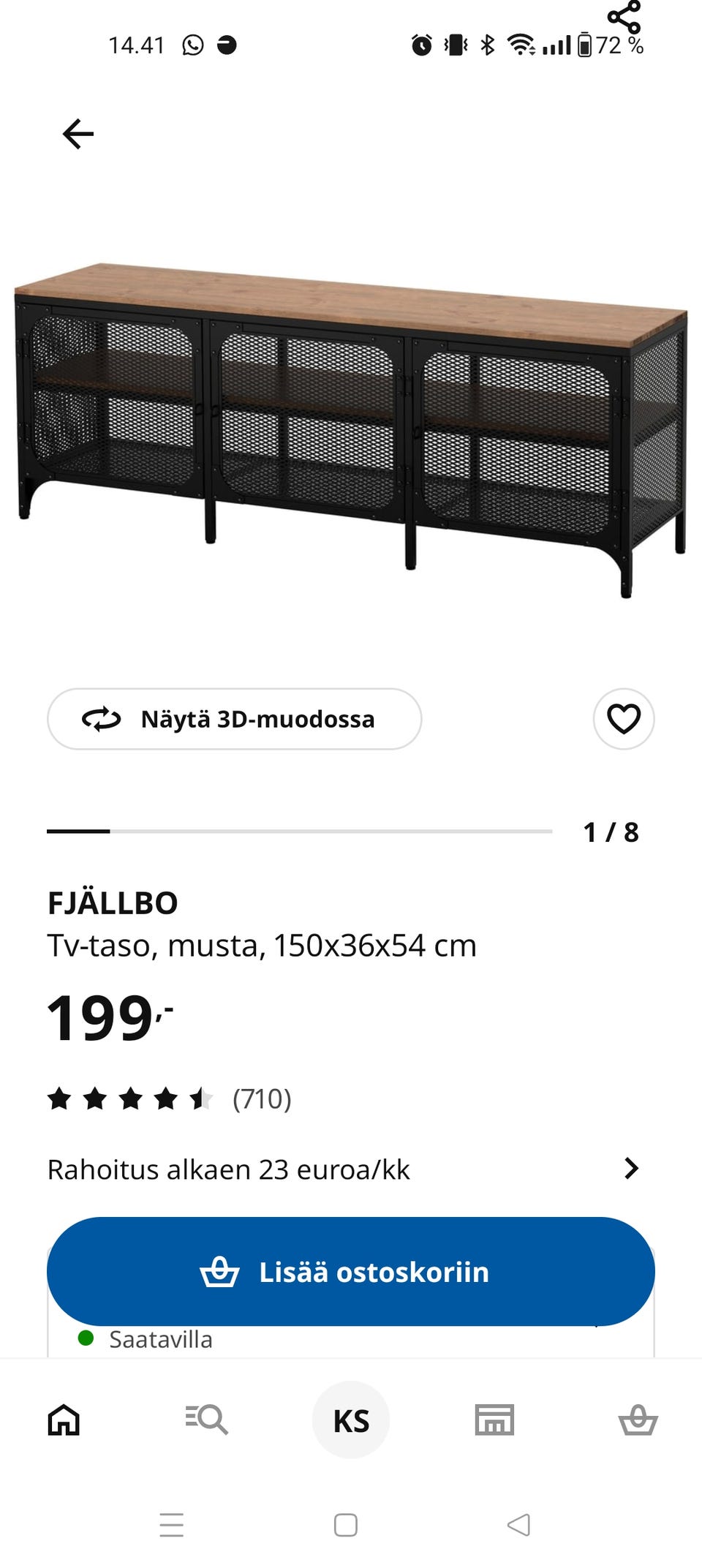Open the store page icon in bottom bar

pos(494,1420)
